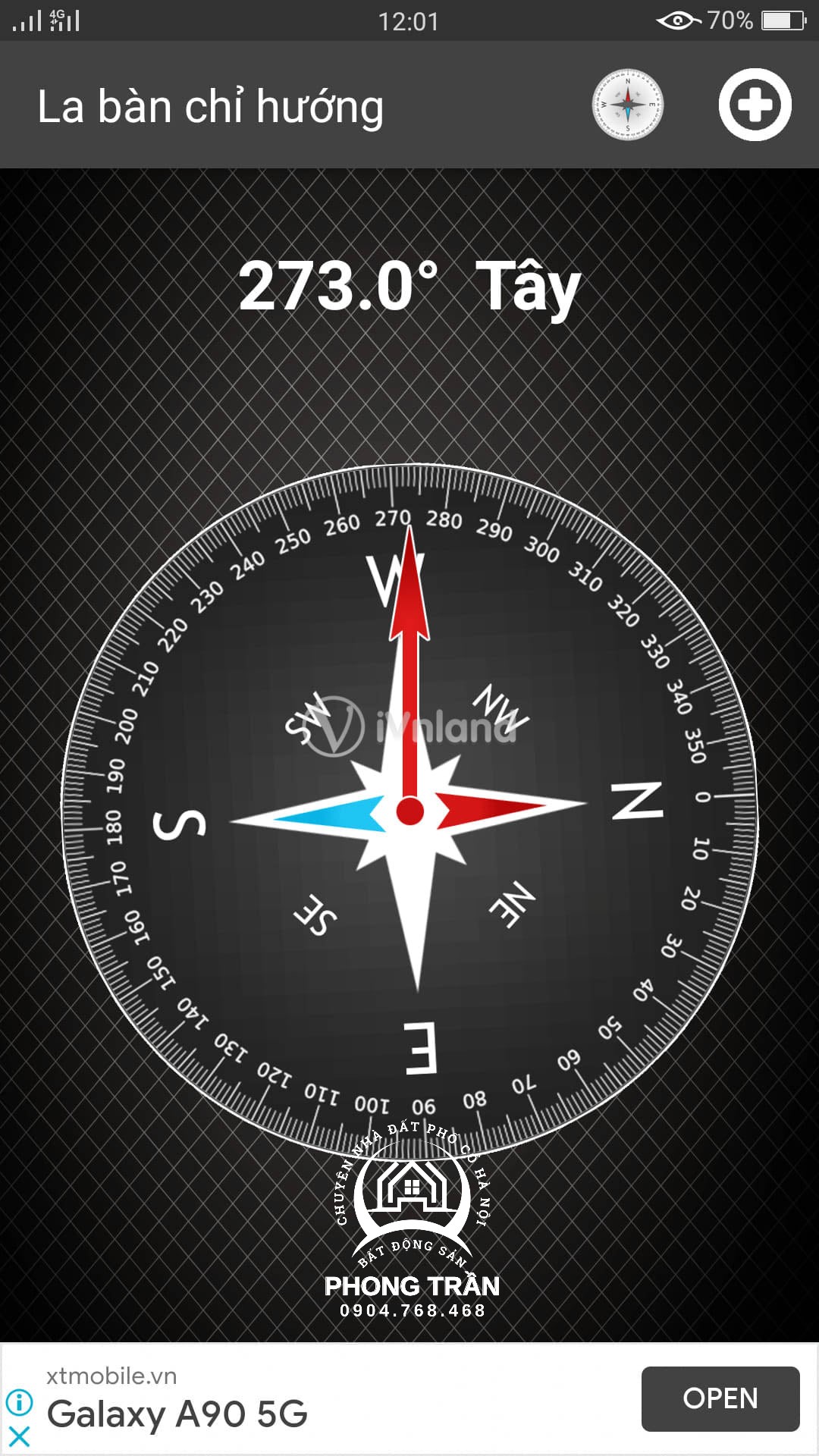Open the compass style icon in toolbar
The width and height of the screenshot is (819, 1456).
627,105
